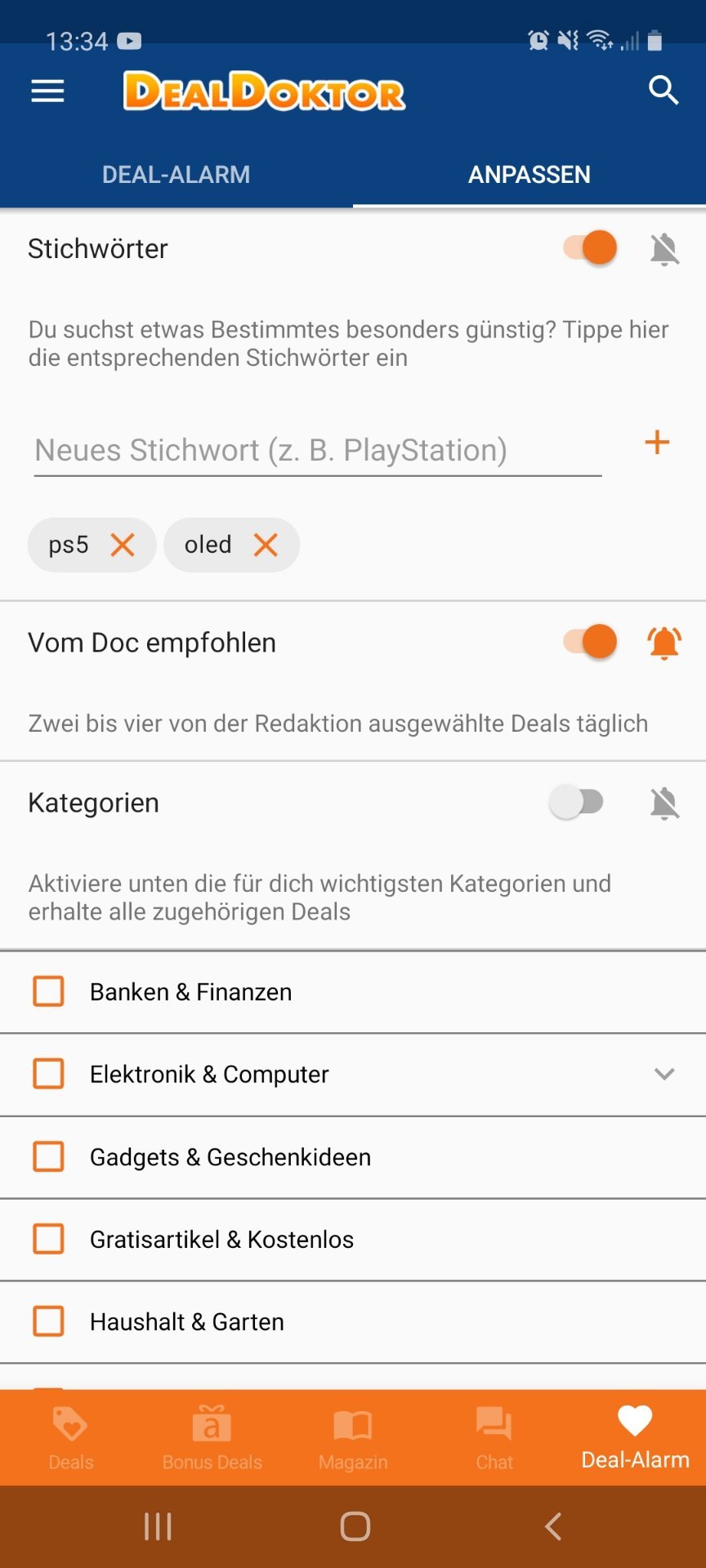The width and height of the screenshot is (706, 1568).
Task: Remove the oled keyword chip
Action: 266,545
